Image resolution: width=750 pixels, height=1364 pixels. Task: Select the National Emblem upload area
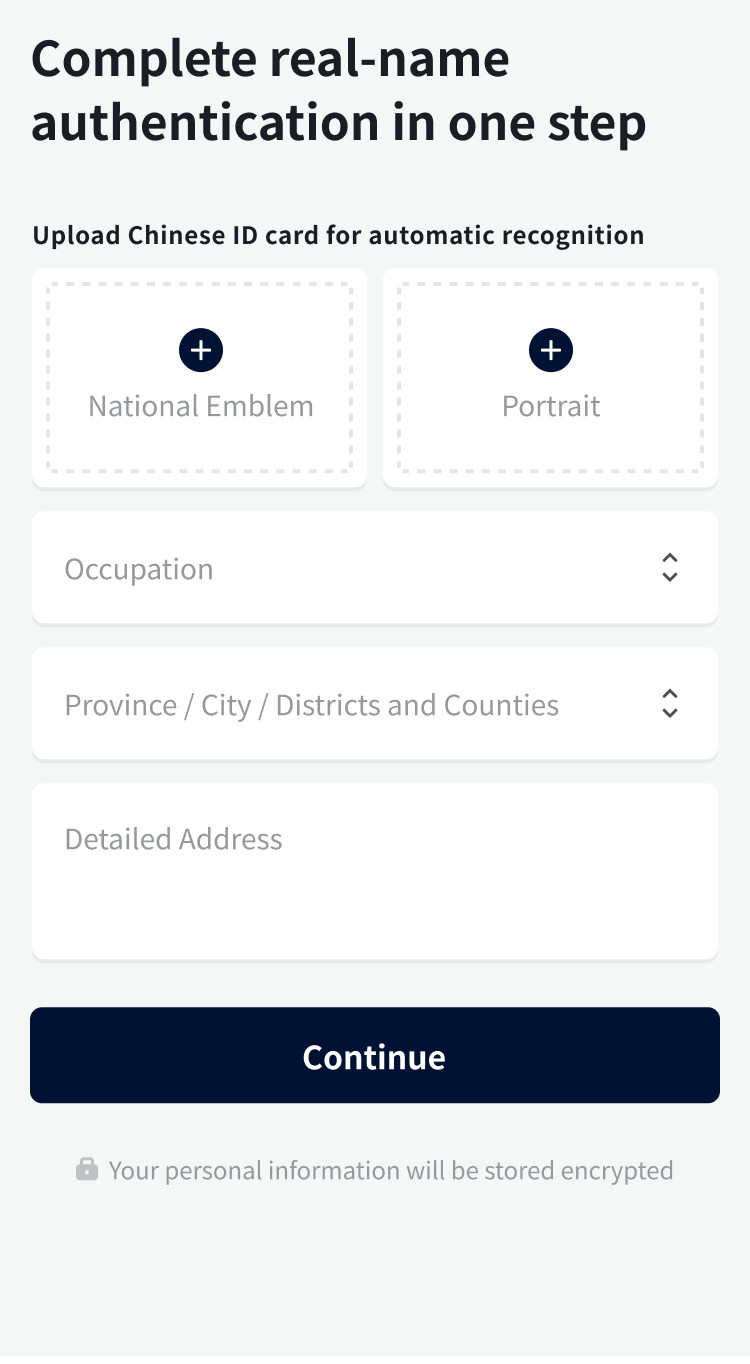tap(199, 378)
